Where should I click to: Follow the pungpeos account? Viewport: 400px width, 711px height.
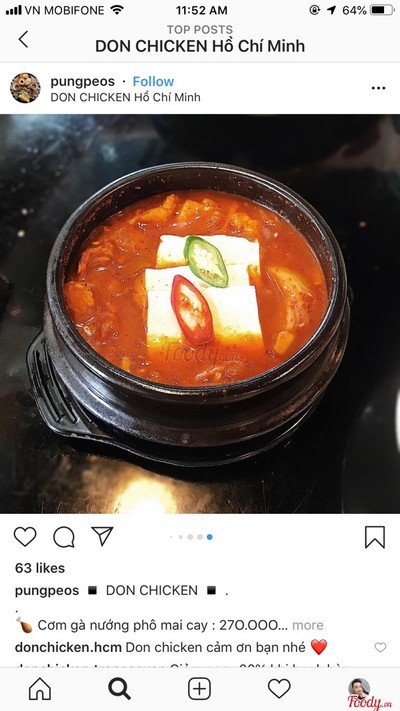(x=153, y=82)
